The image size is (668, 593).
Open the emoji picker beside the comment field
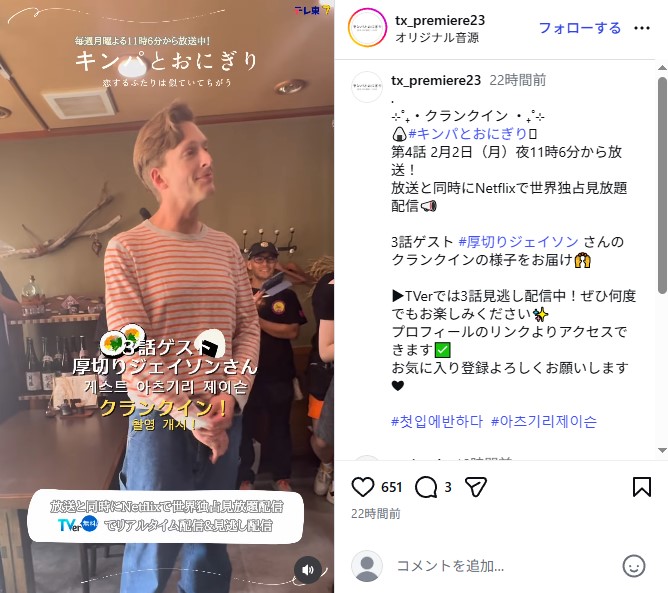pos(634,566)
